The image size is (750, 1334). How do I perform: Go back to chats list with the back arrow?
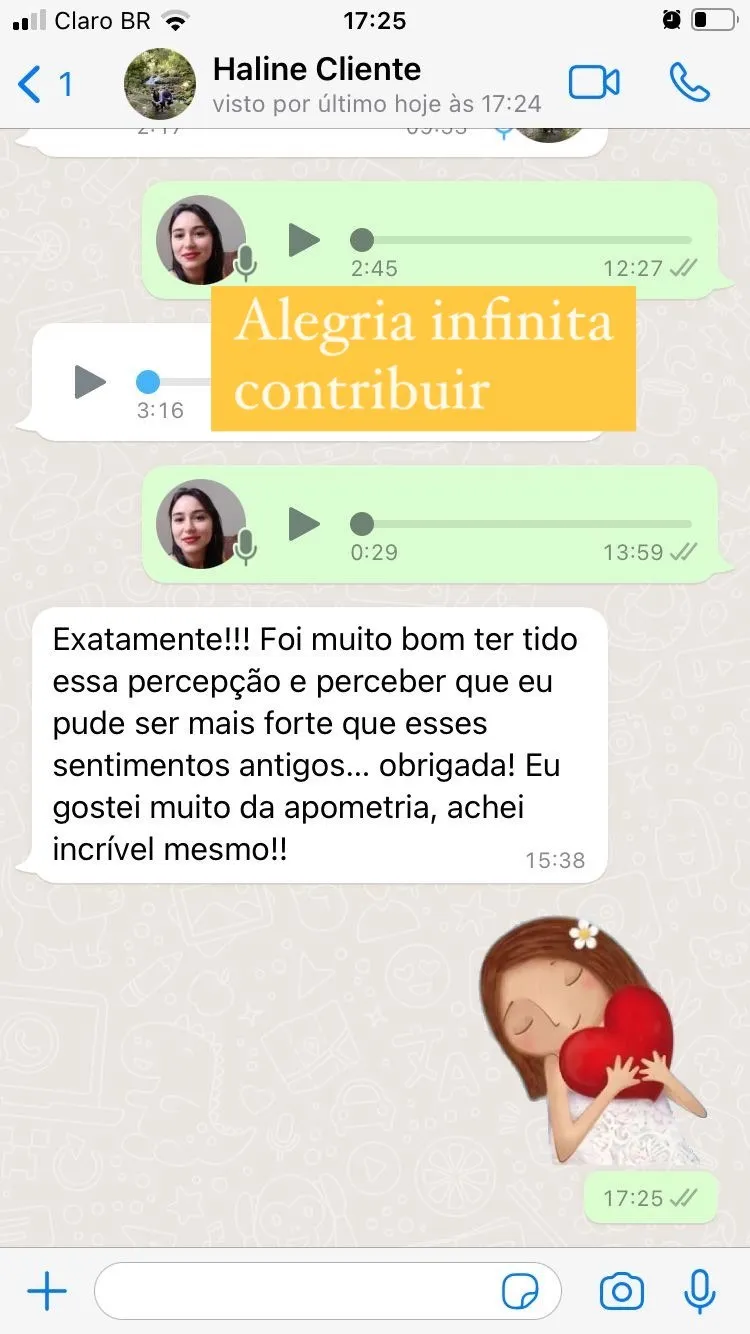(28, 86)
